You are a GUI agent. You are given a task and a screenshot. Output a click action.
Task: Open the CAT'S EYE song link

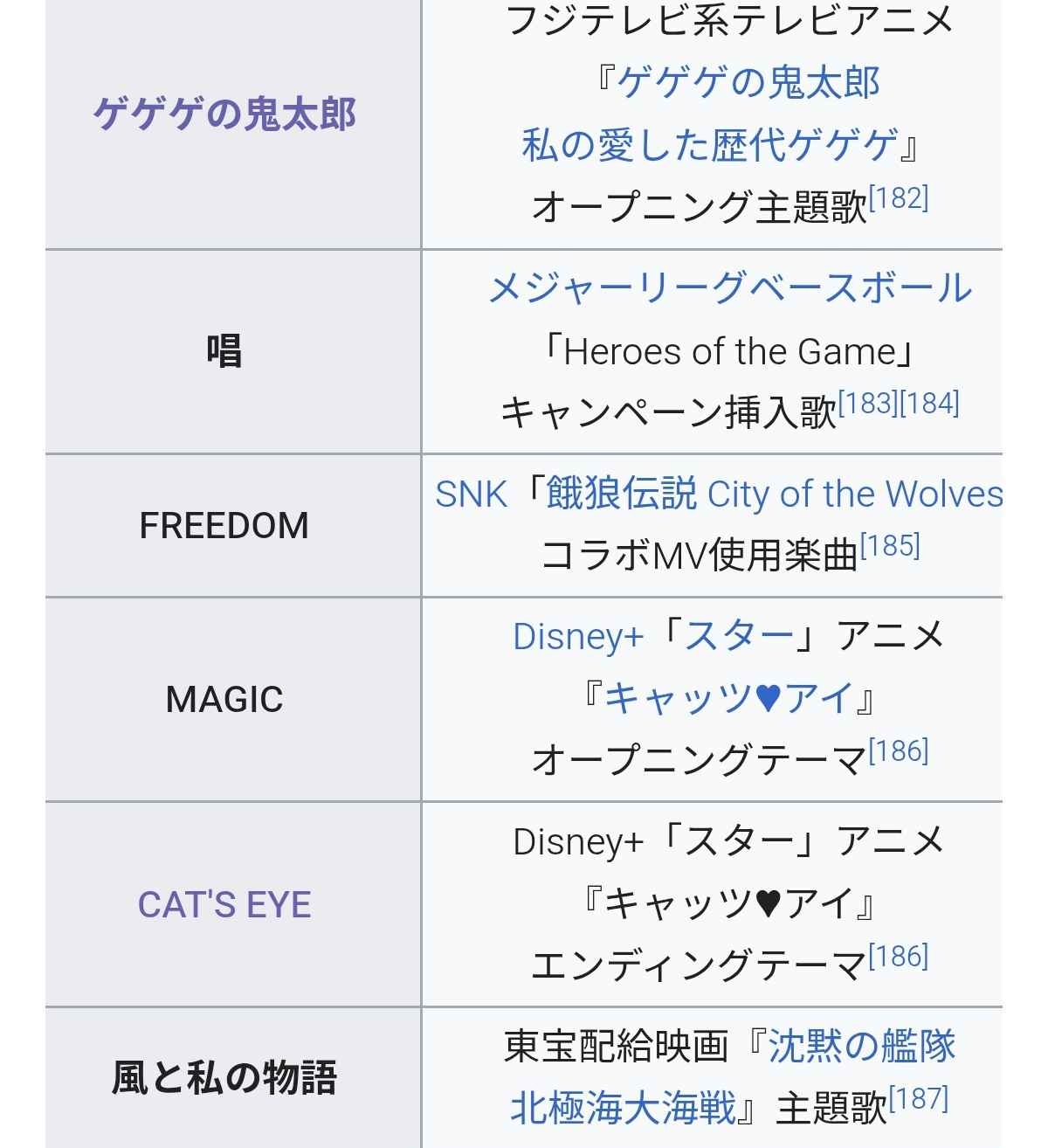pyautogui.click(x=224, y=905)
